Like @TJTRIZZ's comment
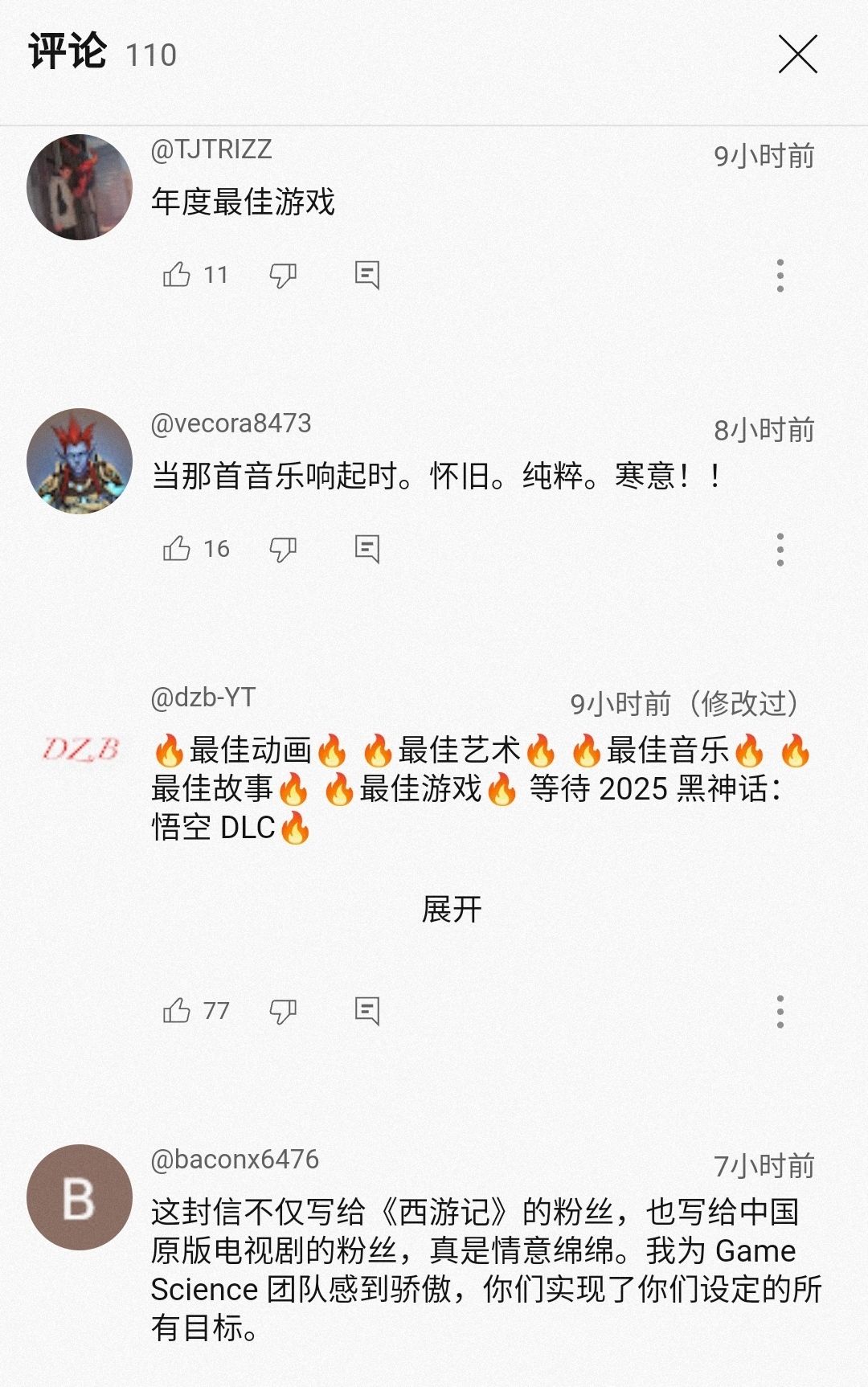This screenshot has width=868, height=1387. (177, 275)
